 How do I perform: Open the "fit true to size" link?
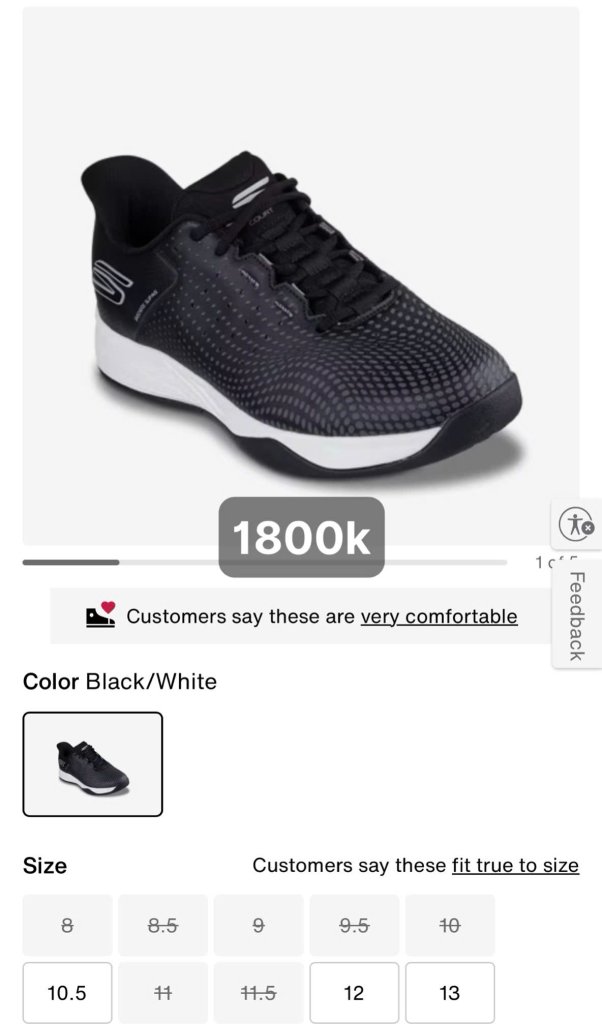click(x=515, y=865)
